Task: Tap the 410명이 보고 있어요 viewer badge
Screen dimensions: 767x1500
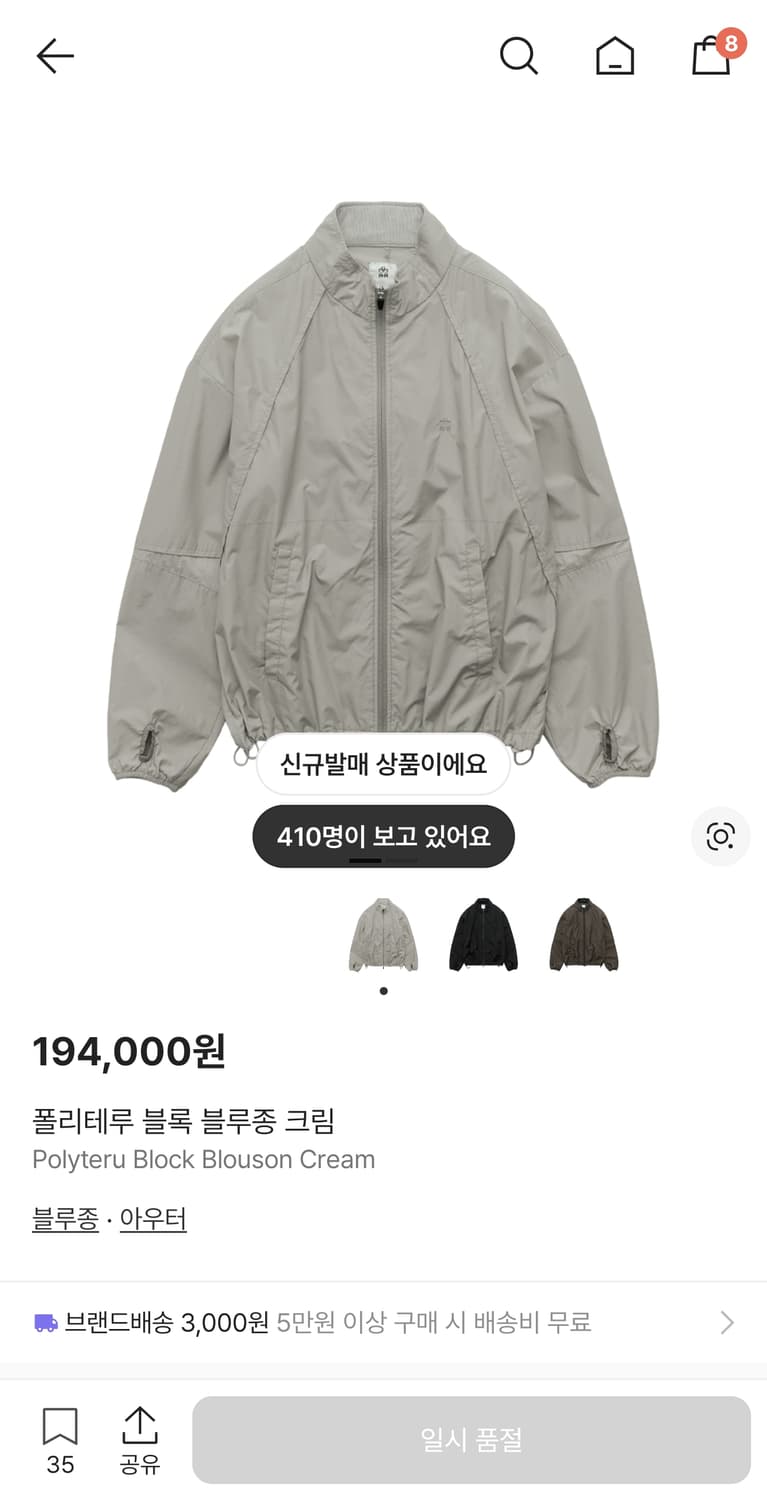Action: [x=383, y=836]
